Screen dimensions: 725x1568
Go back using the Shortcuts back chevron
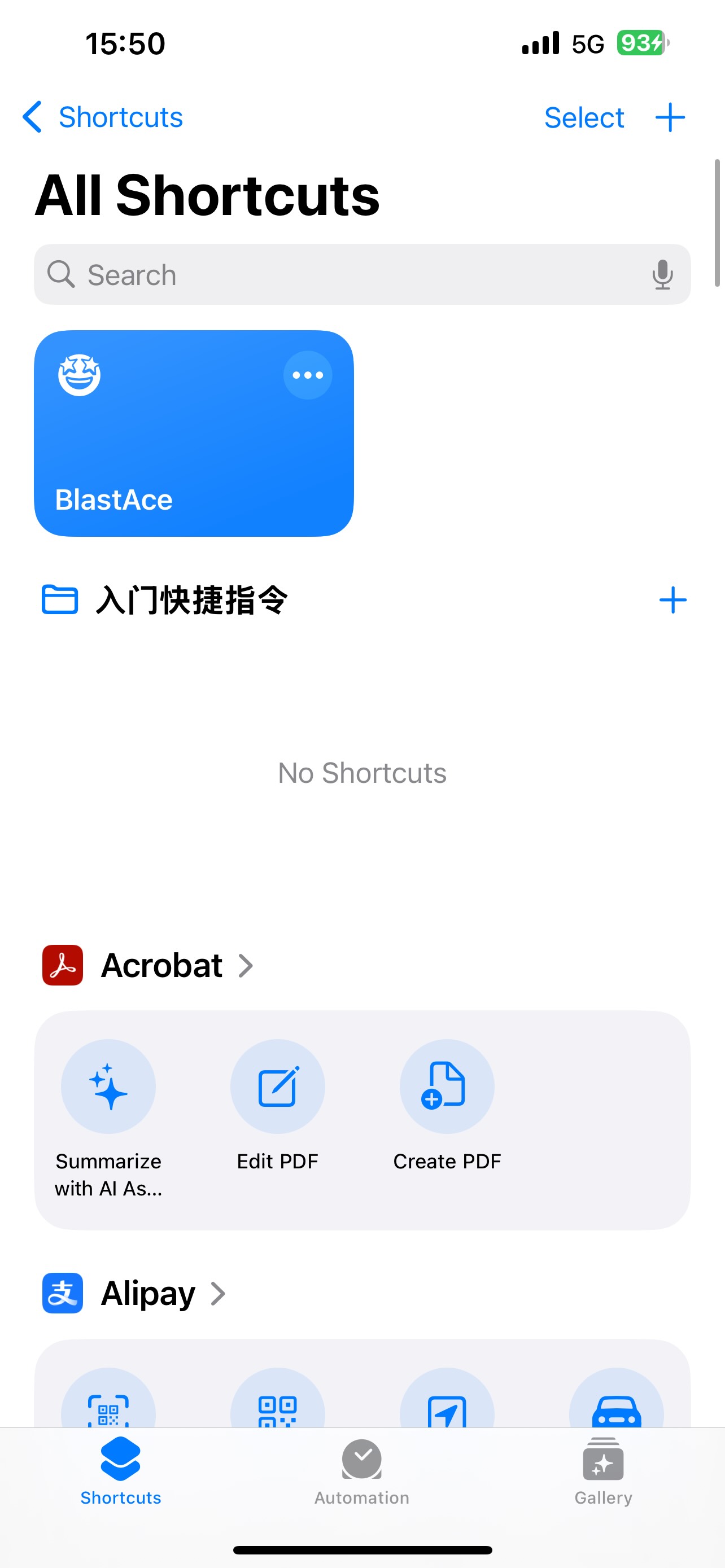[x=32, y=117]
